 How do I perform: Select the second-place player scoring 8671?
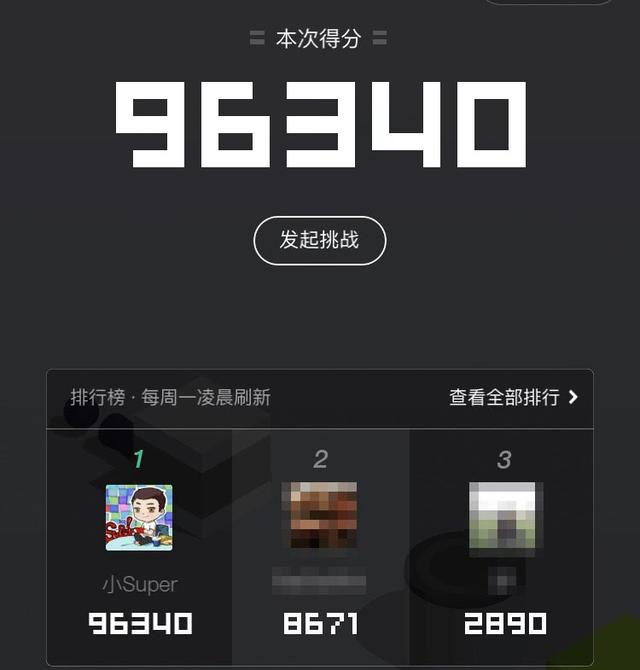[320, 546]
